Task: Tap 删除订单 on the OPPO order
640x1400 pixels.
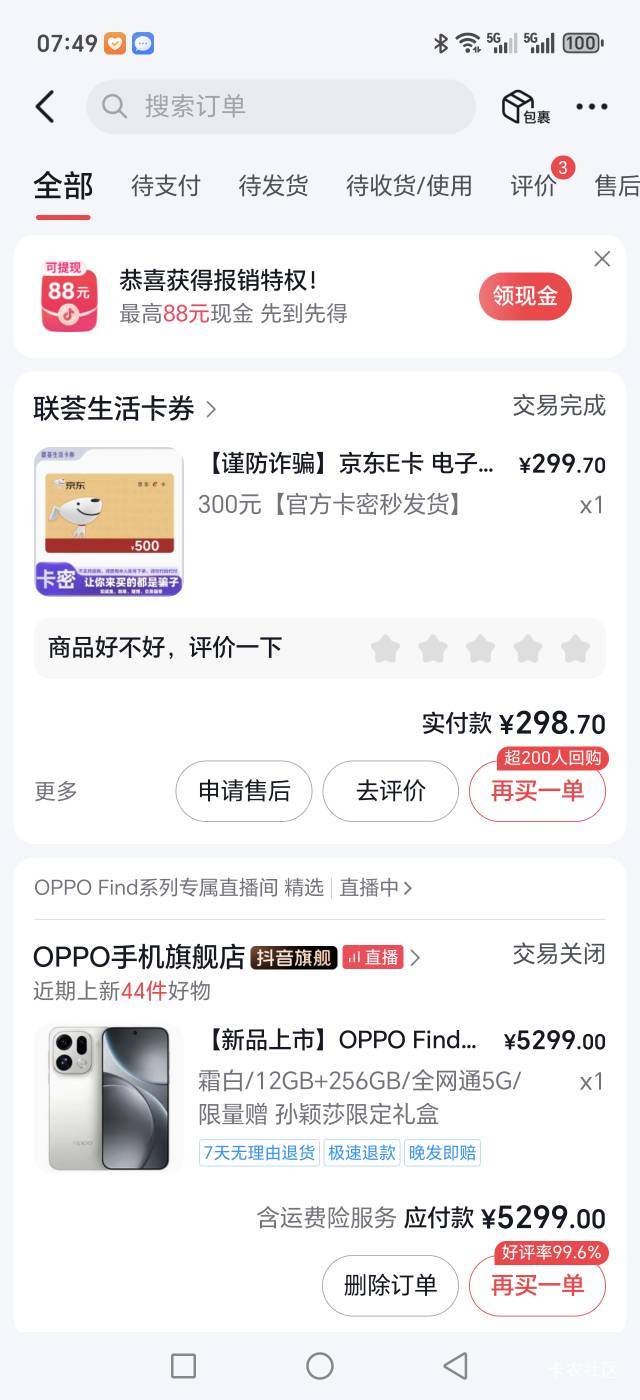Action: pos(390,1285)
